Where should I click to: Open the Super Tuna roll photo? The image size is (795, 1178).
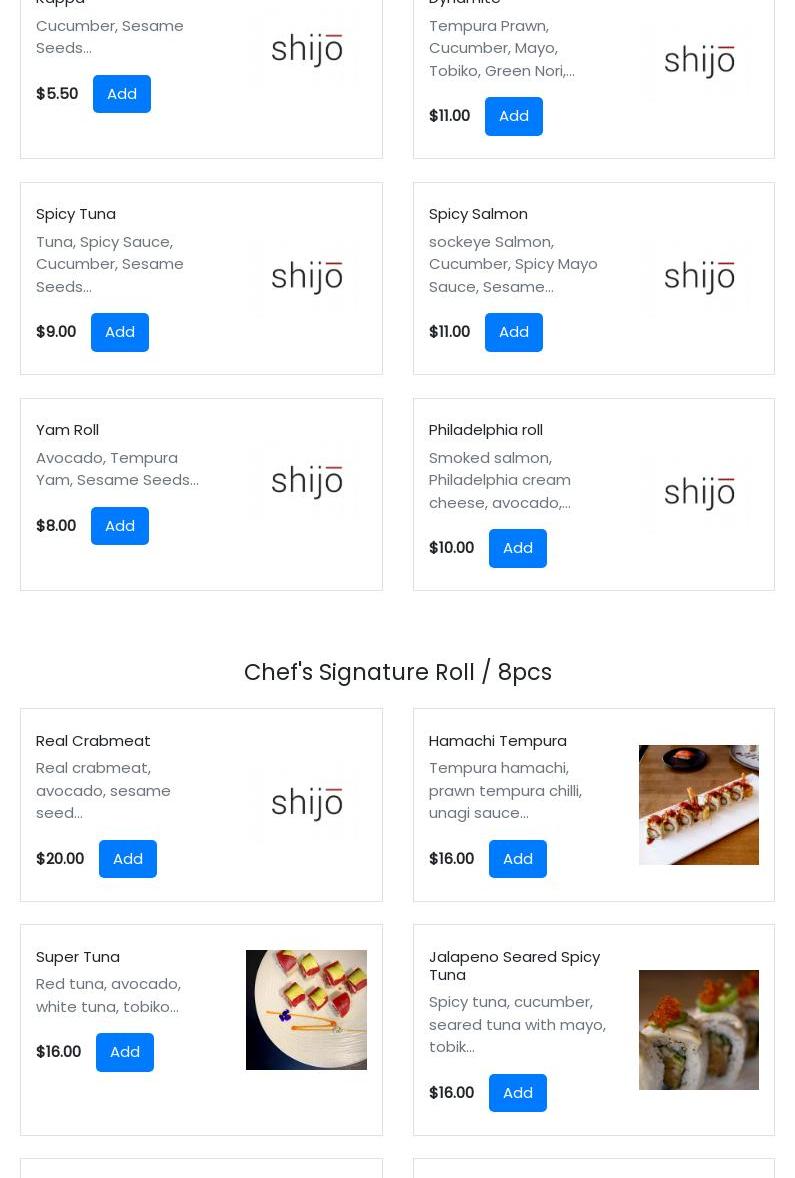(x=306, y=1010)
